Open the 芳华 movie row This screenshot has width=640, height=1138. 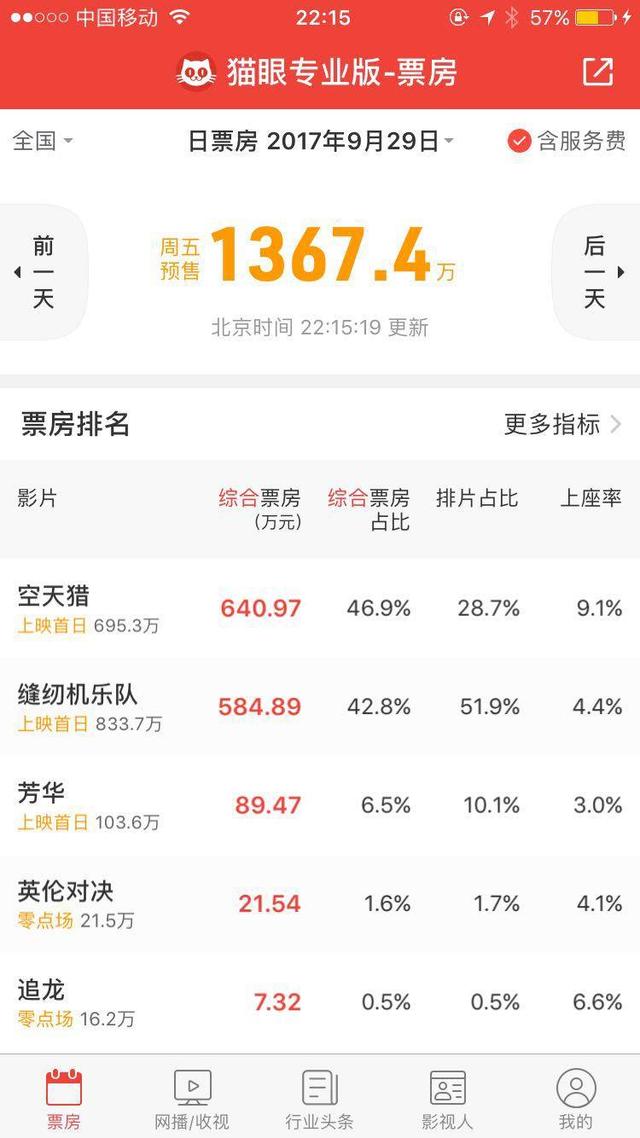(x=320, y=806)
